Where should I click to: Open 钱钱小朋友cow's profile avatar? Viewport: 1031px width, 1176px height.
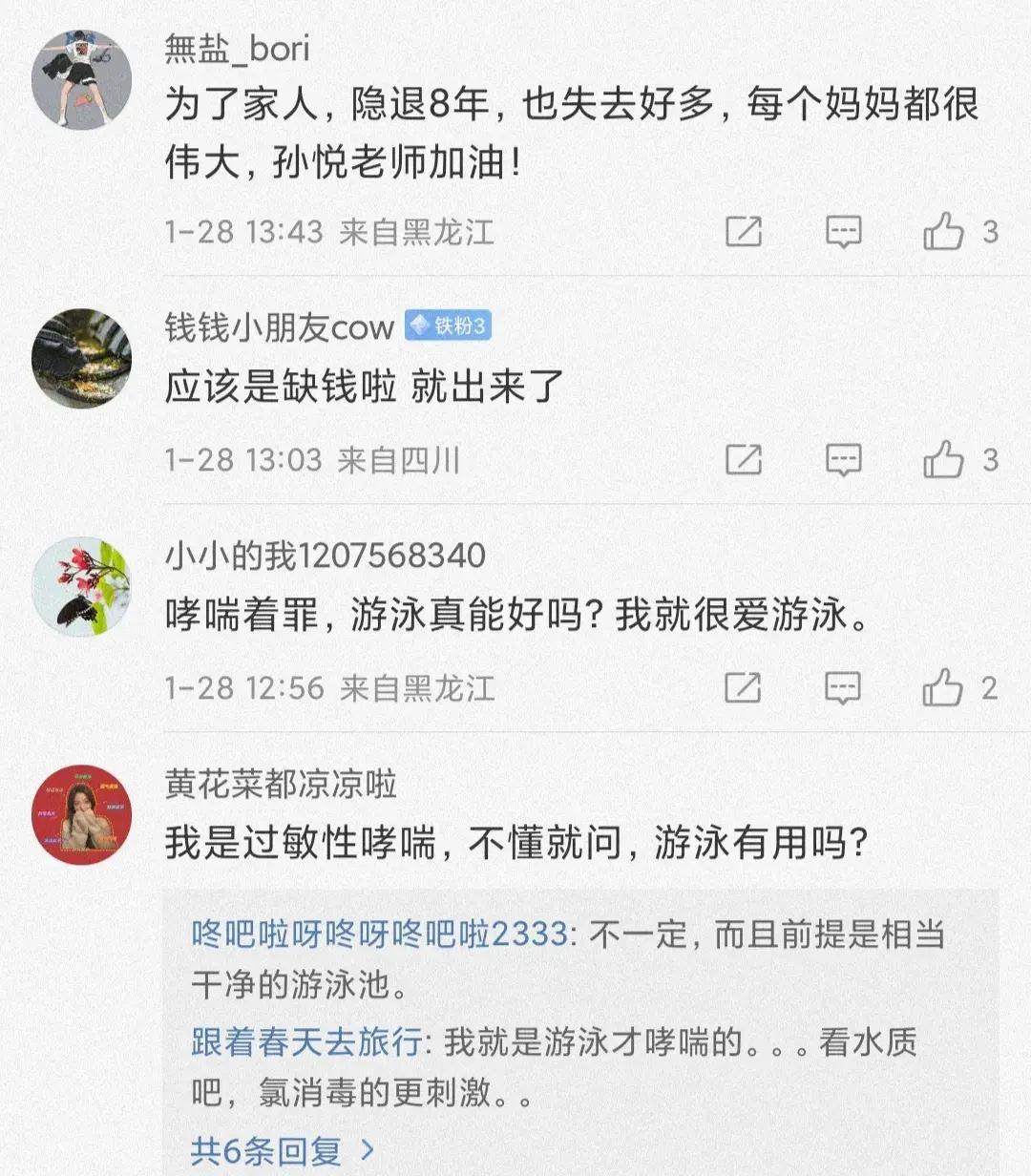point(82,359)
